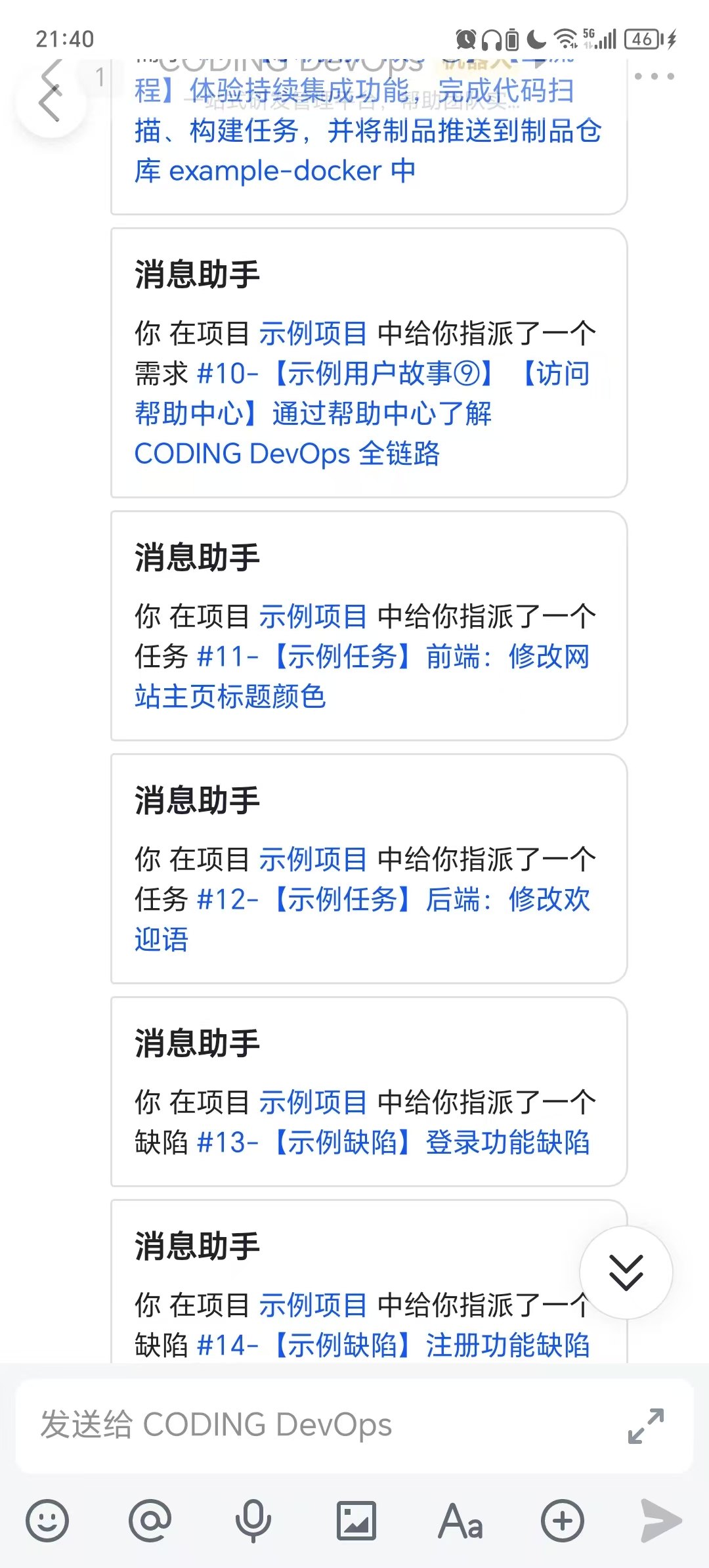Open bug #14 注册功能缺陷
Screen dimensions: 709x1568
tap(394, 1345)
